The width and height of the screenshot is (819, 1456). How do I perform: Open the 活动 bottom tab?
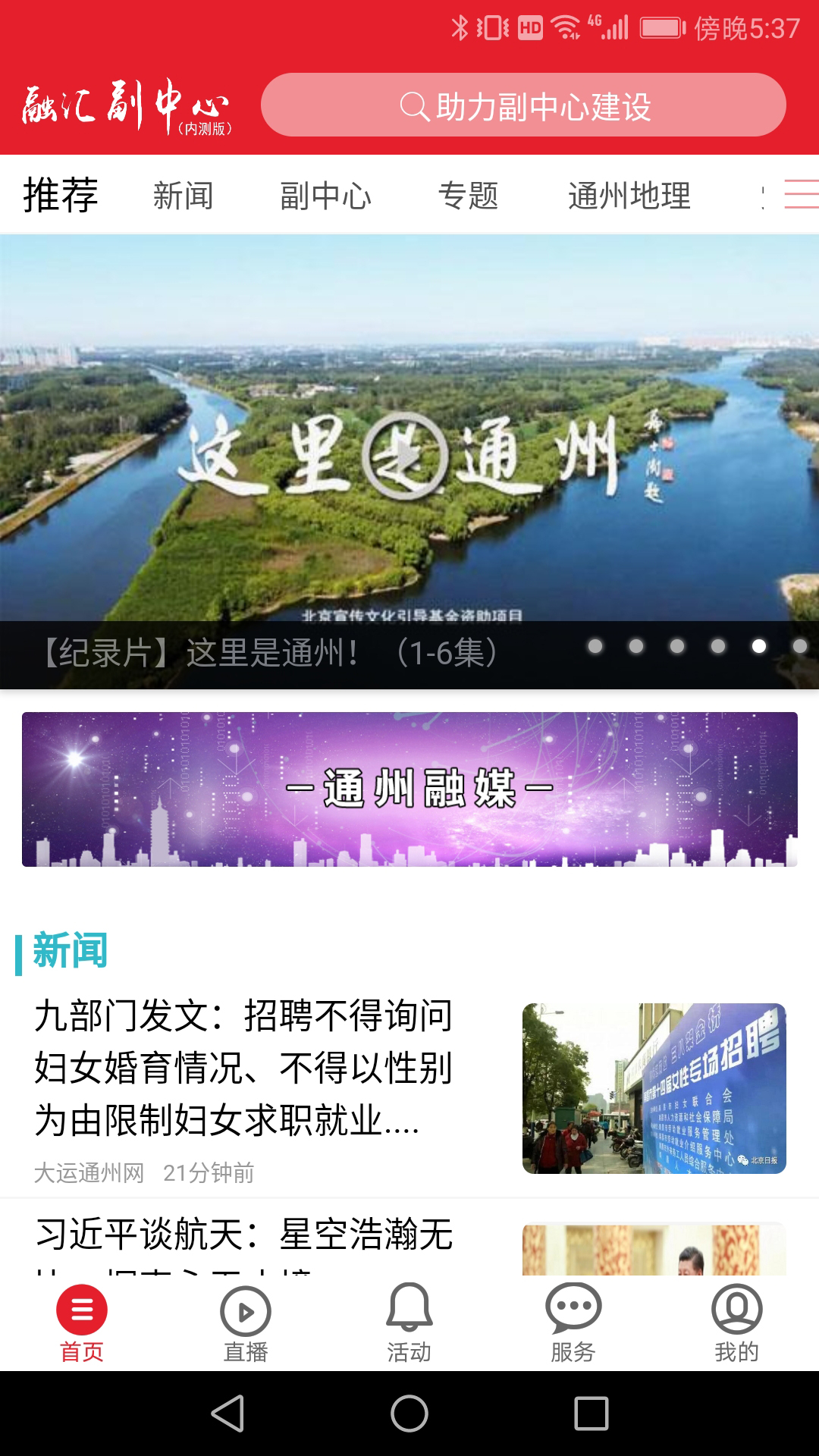tap(409, 1323)
